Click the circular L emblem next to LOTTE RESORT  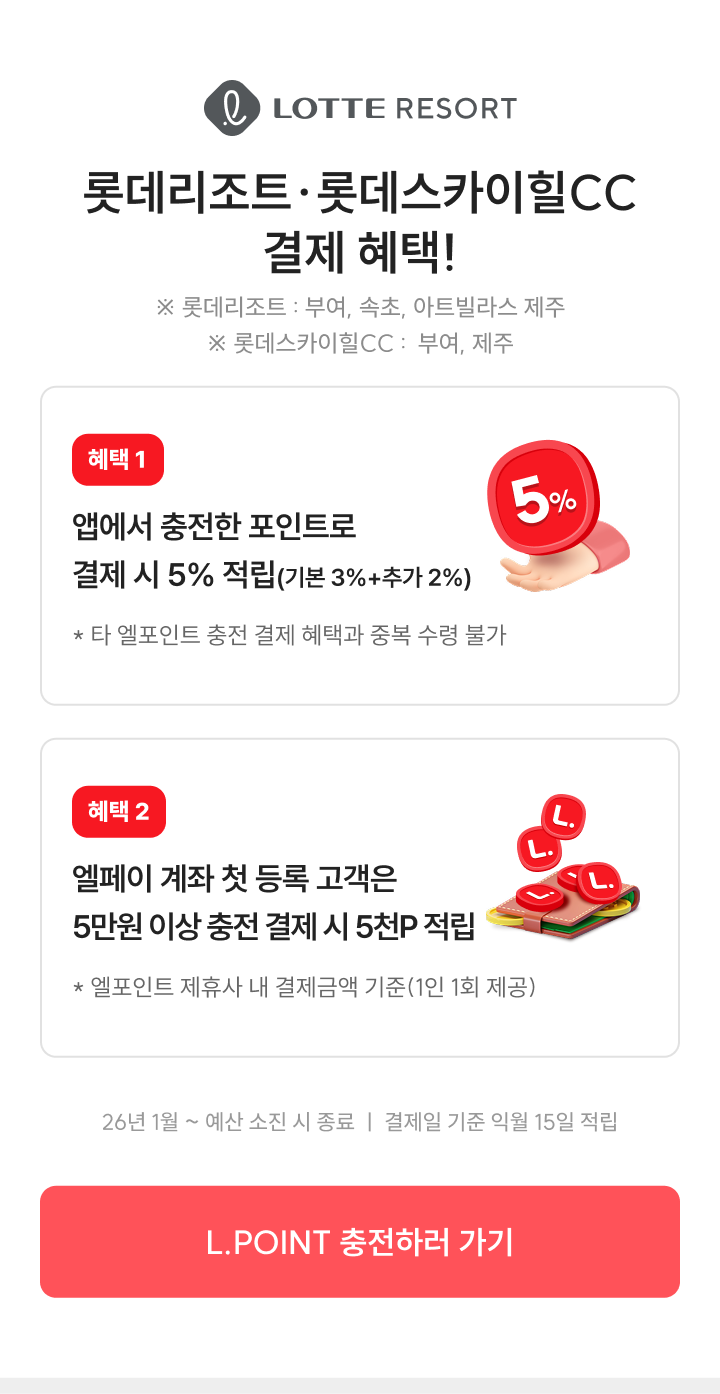pyautogui.click(x=230, y=105)
